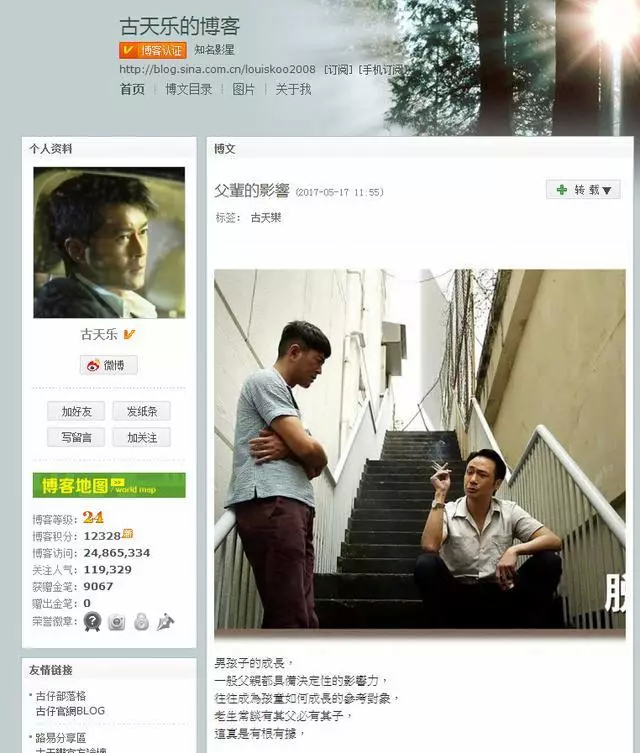Viewport: 640px width, 753px height.
Task: Open the 古仔部落格 friend link
Action: (x=61, y=695)
